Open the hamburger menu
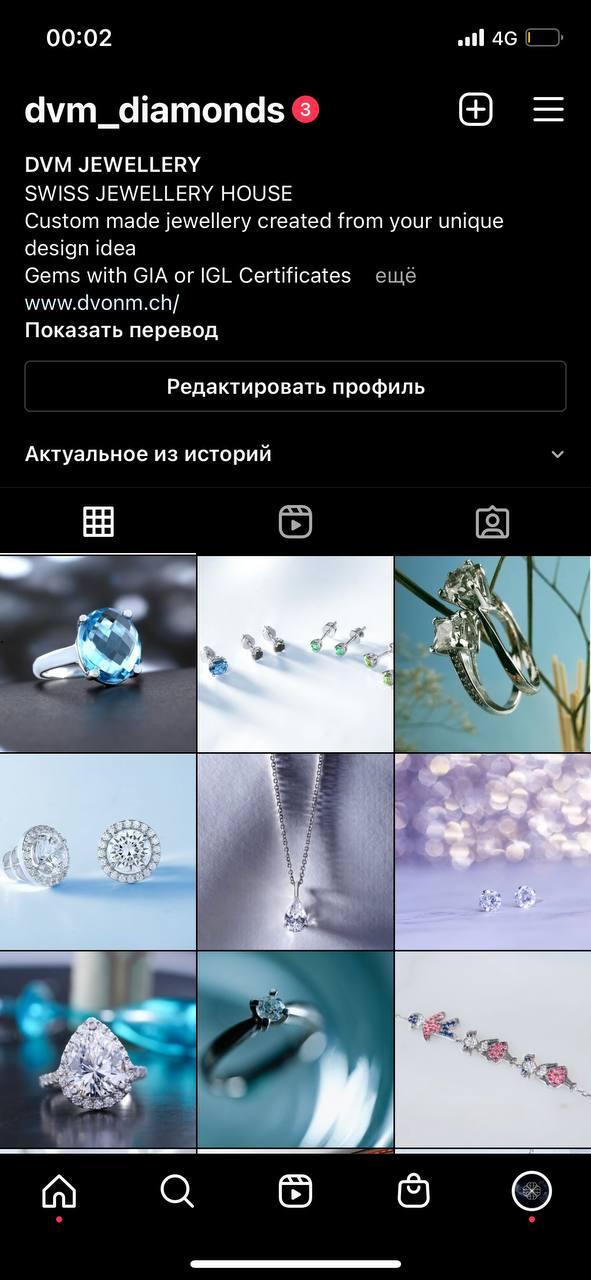Viewport: 591px width, 1280px height. [x=548, y=109]
